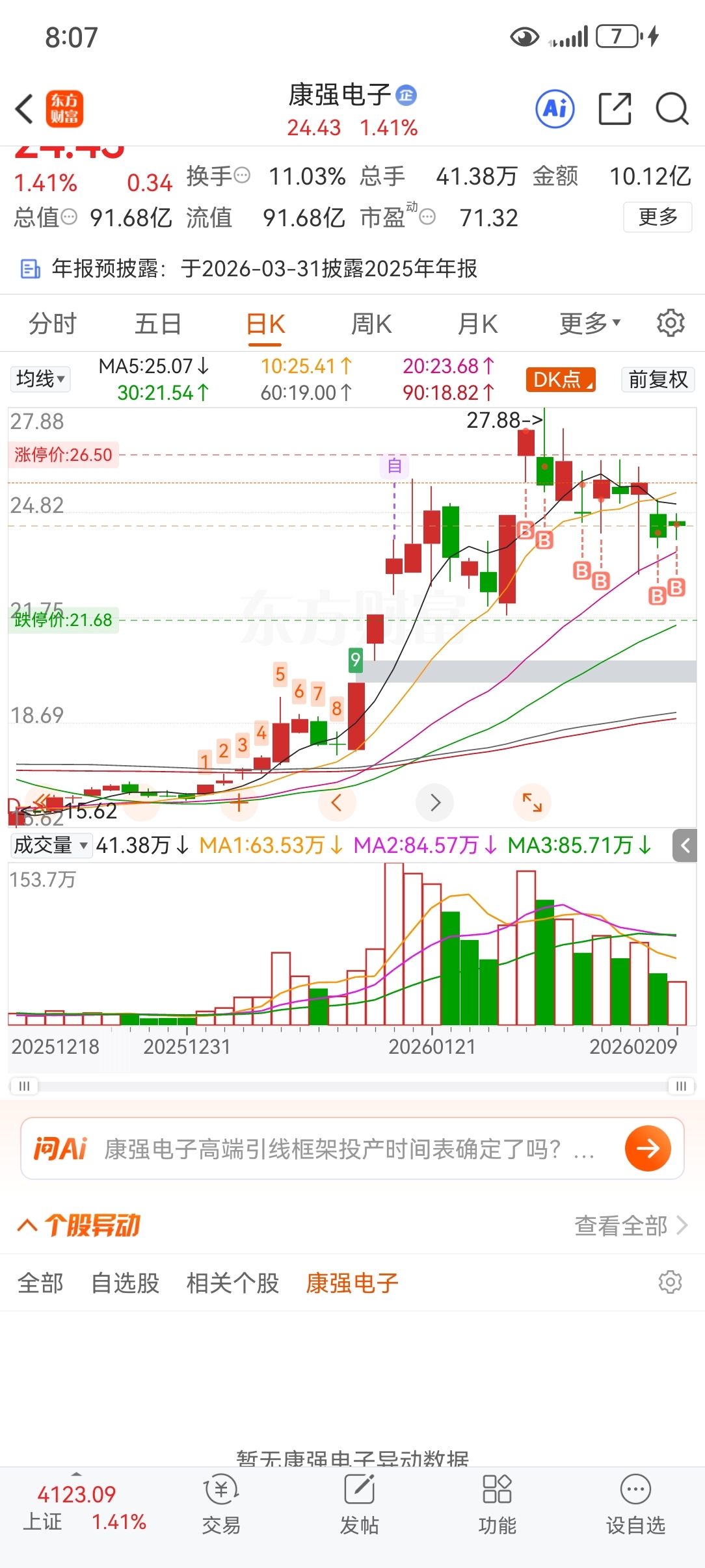Select the 周K chart tab
Viewport: 705px width, 1568px height.
point(371,324)
